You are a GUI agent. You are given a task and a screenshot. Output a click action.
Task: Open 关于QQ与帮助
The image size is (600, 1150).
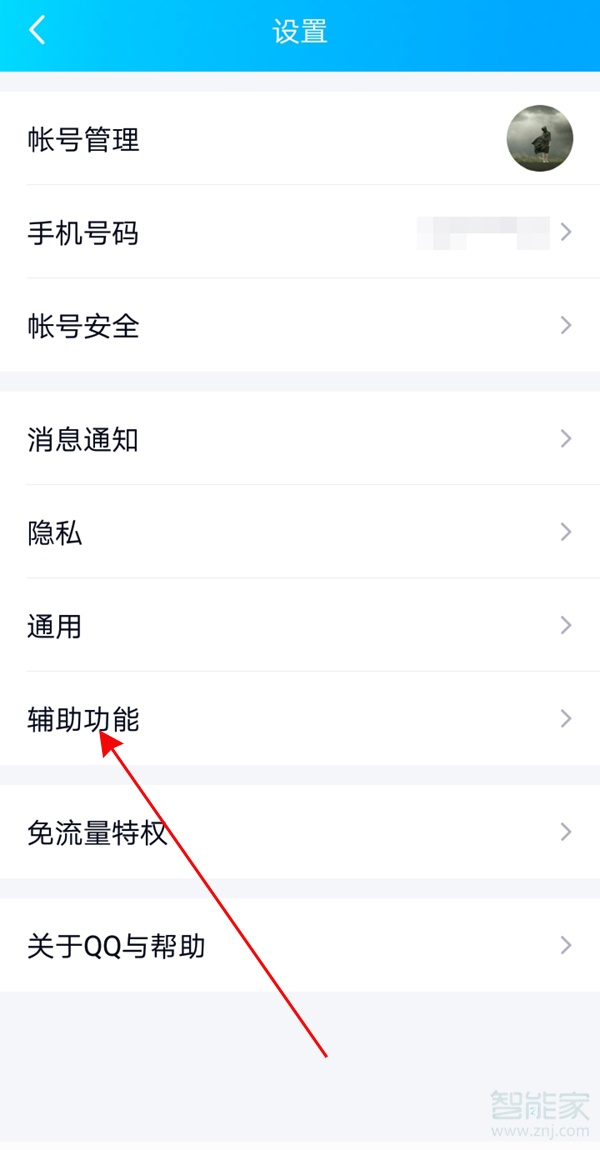click(x=300, y=945)
